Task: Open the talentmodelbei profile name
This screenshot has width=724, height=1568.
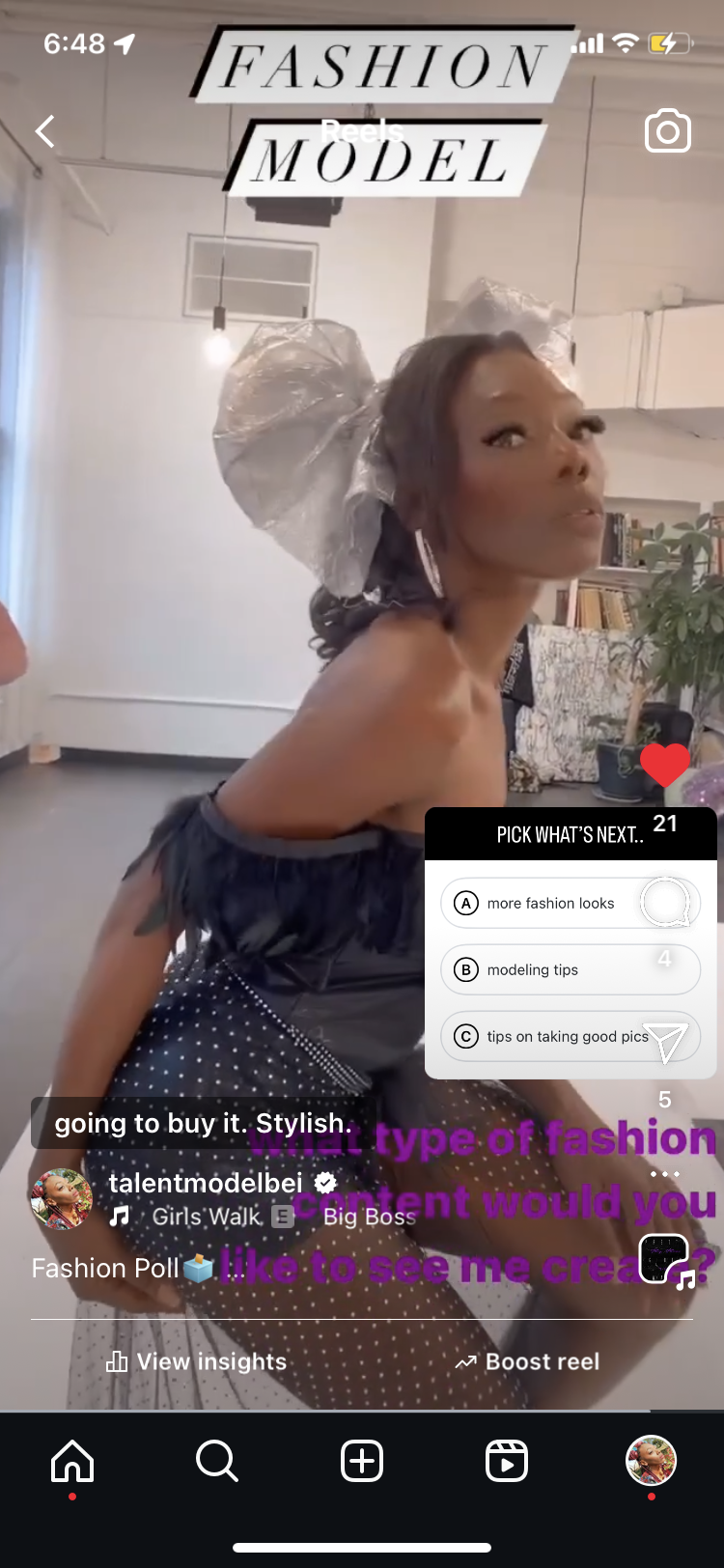Action: [x=206, y=1183]
